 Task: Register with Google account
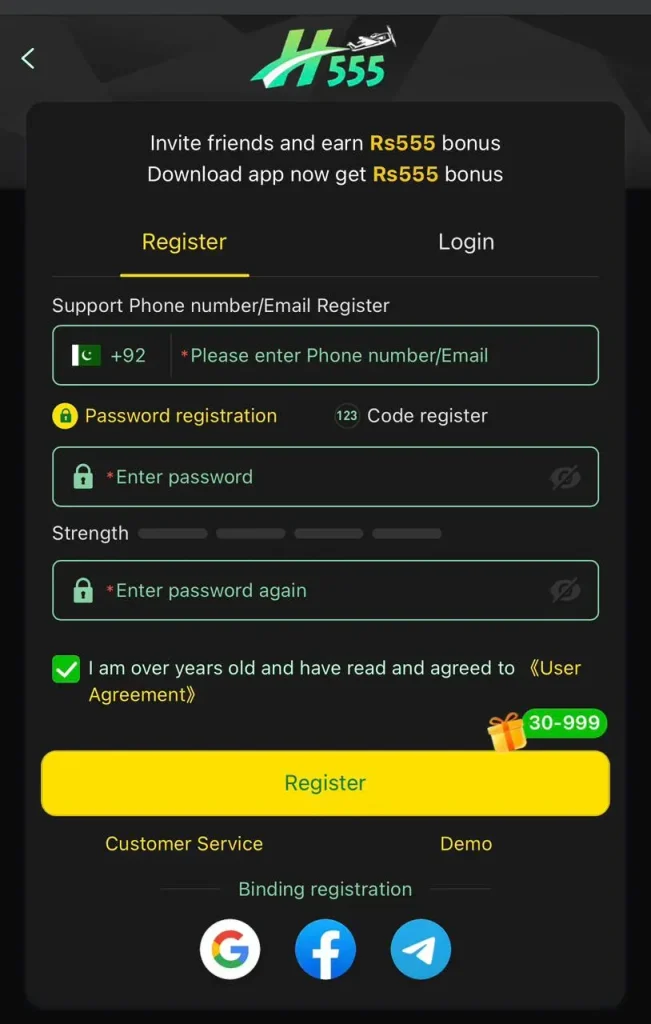(x=230, y=949)
